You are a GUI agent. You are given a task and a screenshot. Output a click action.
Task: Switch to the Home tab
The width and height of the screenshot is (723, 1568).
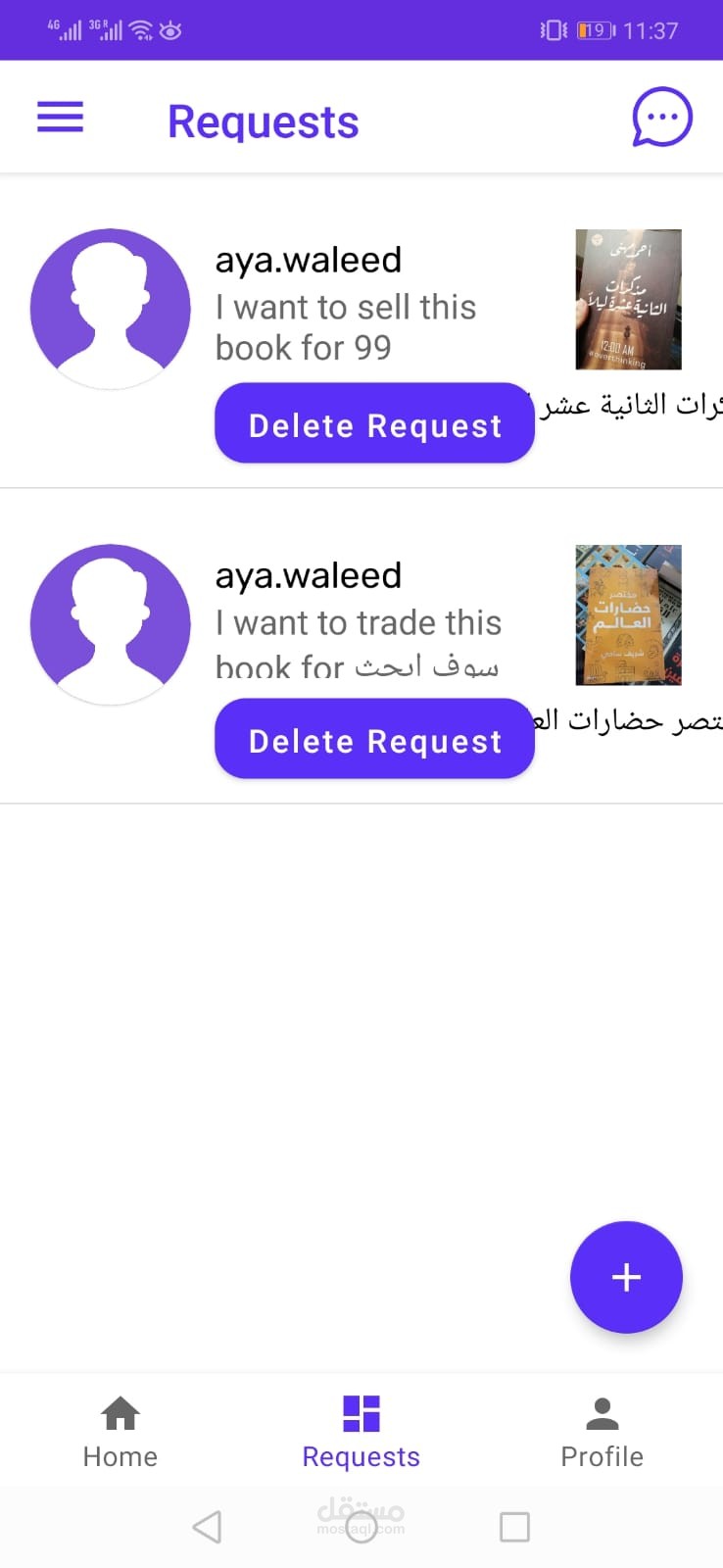click(x=120, y=1432)
